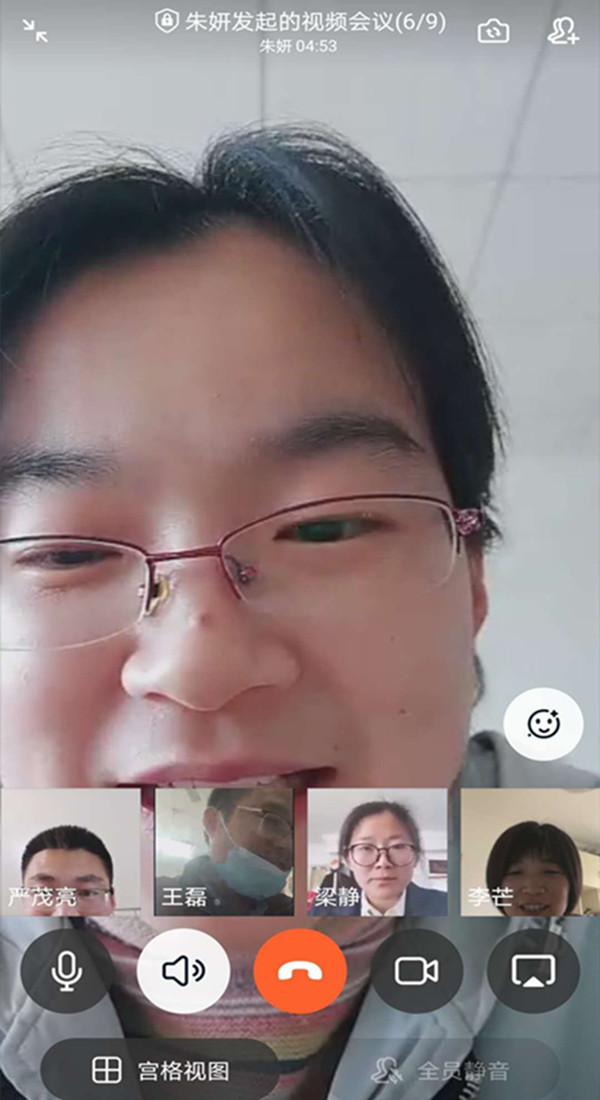
Task: Switch to 宫格视图 grid view
Action: tap(160, 1071)
